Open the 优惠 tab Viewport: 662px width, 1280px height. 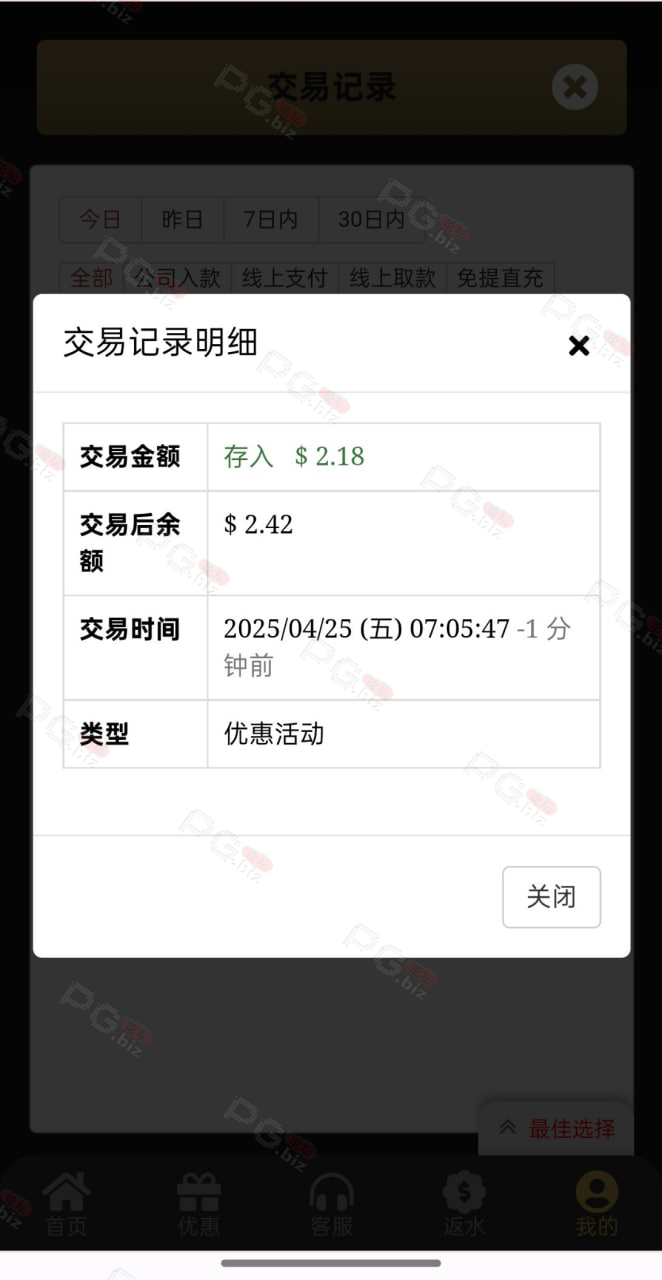point(198,1205)
